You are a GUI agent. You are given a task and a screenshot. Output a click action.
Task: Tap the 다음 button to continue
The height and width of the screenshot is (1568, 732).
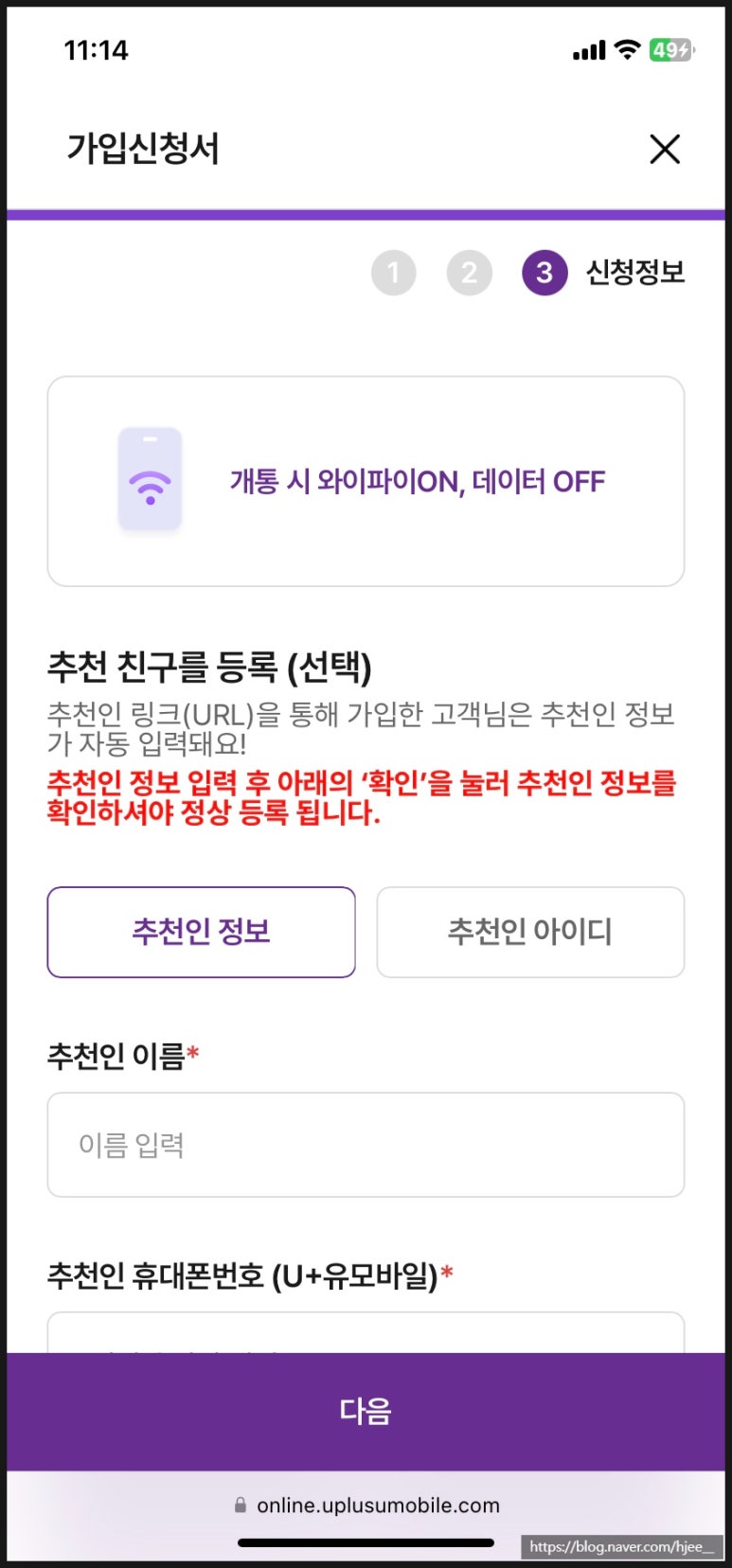[366, 1411]
